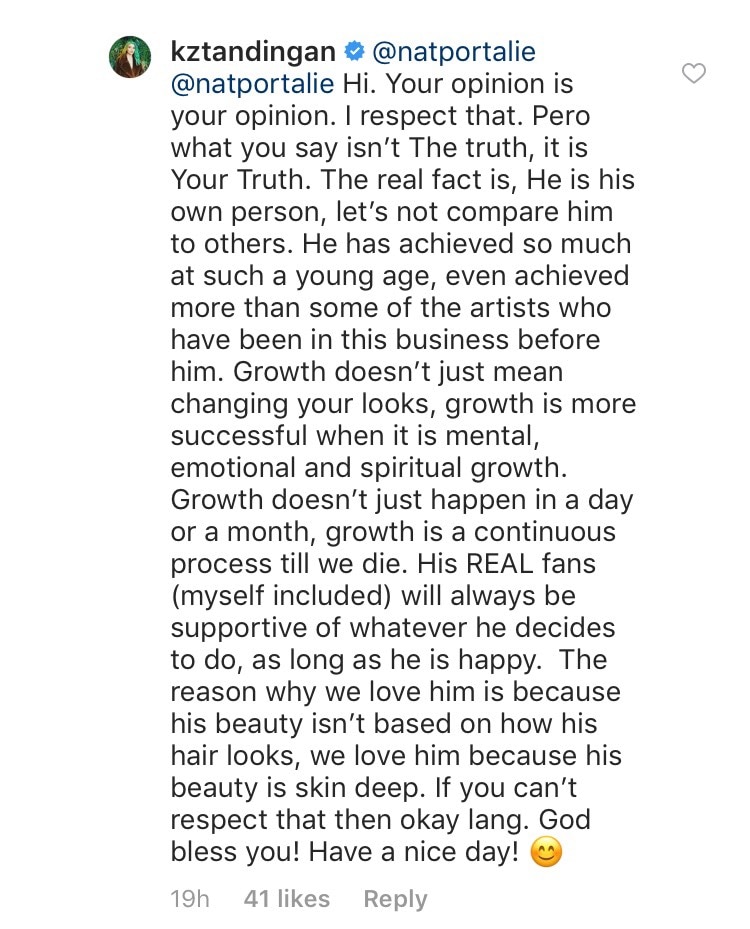View the 41 likes list
Screen dimensions: 750x929
pyautogui.click(x=286, y=899)
